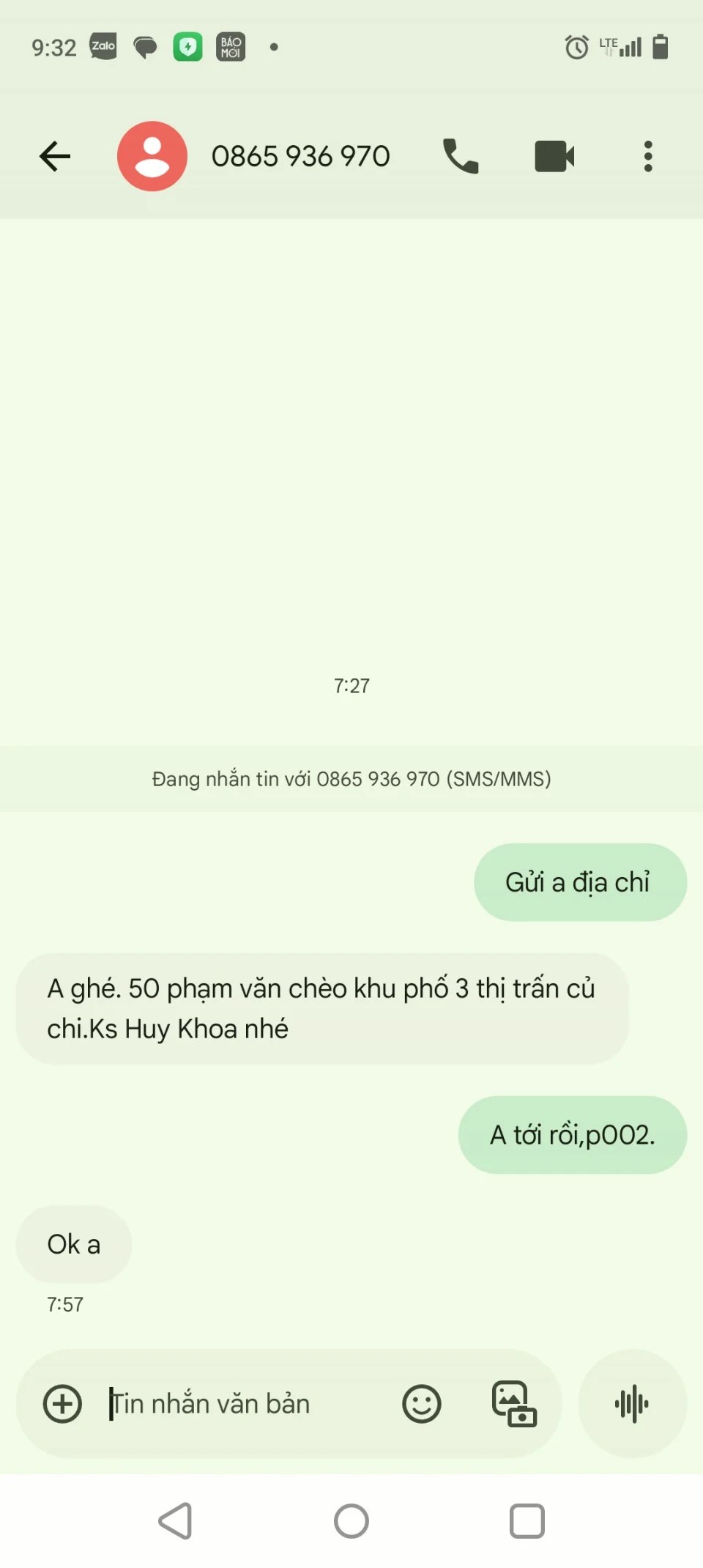
Task: Start a video call with this number
Action: click(554, 156)
